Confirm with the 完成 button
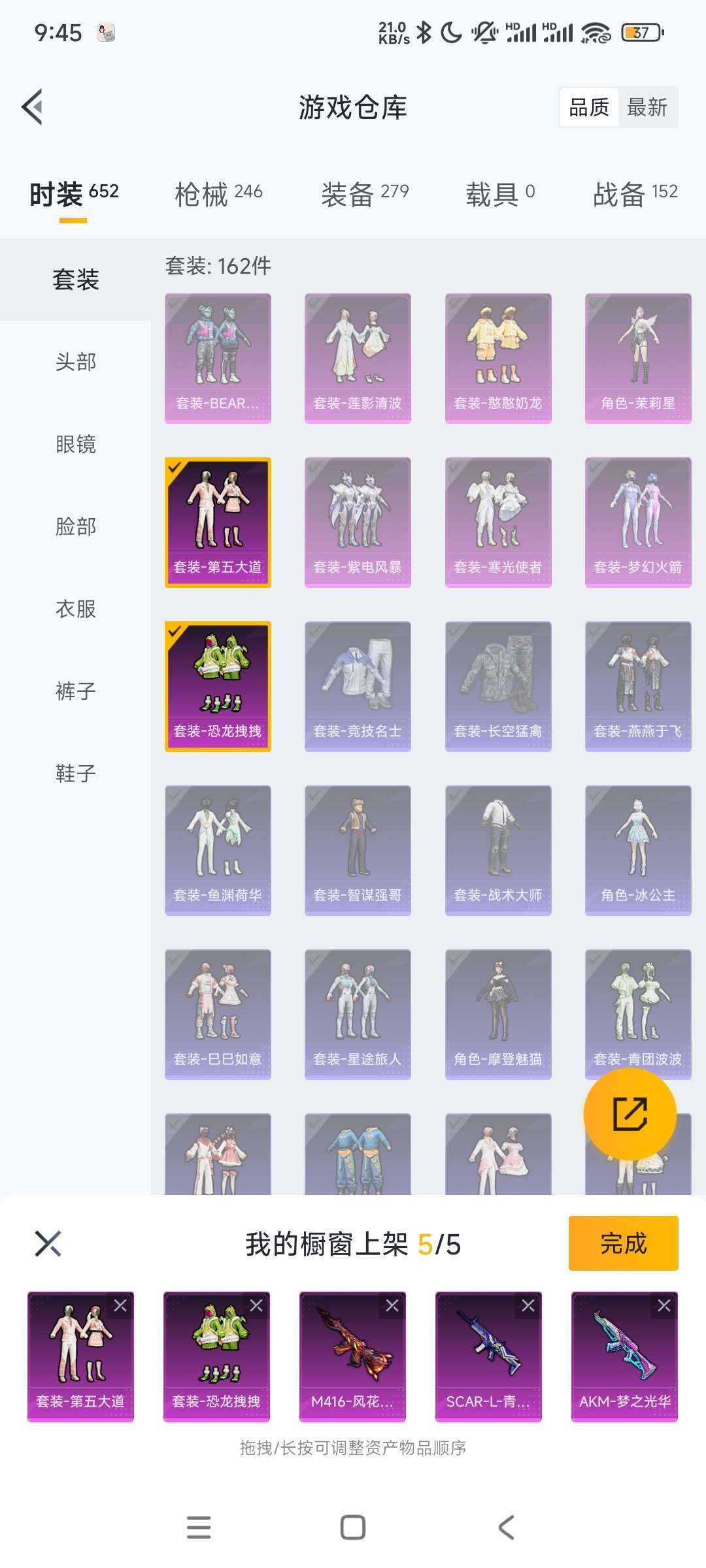The height and width of the screenshot is (1568, 706). 624,1243
